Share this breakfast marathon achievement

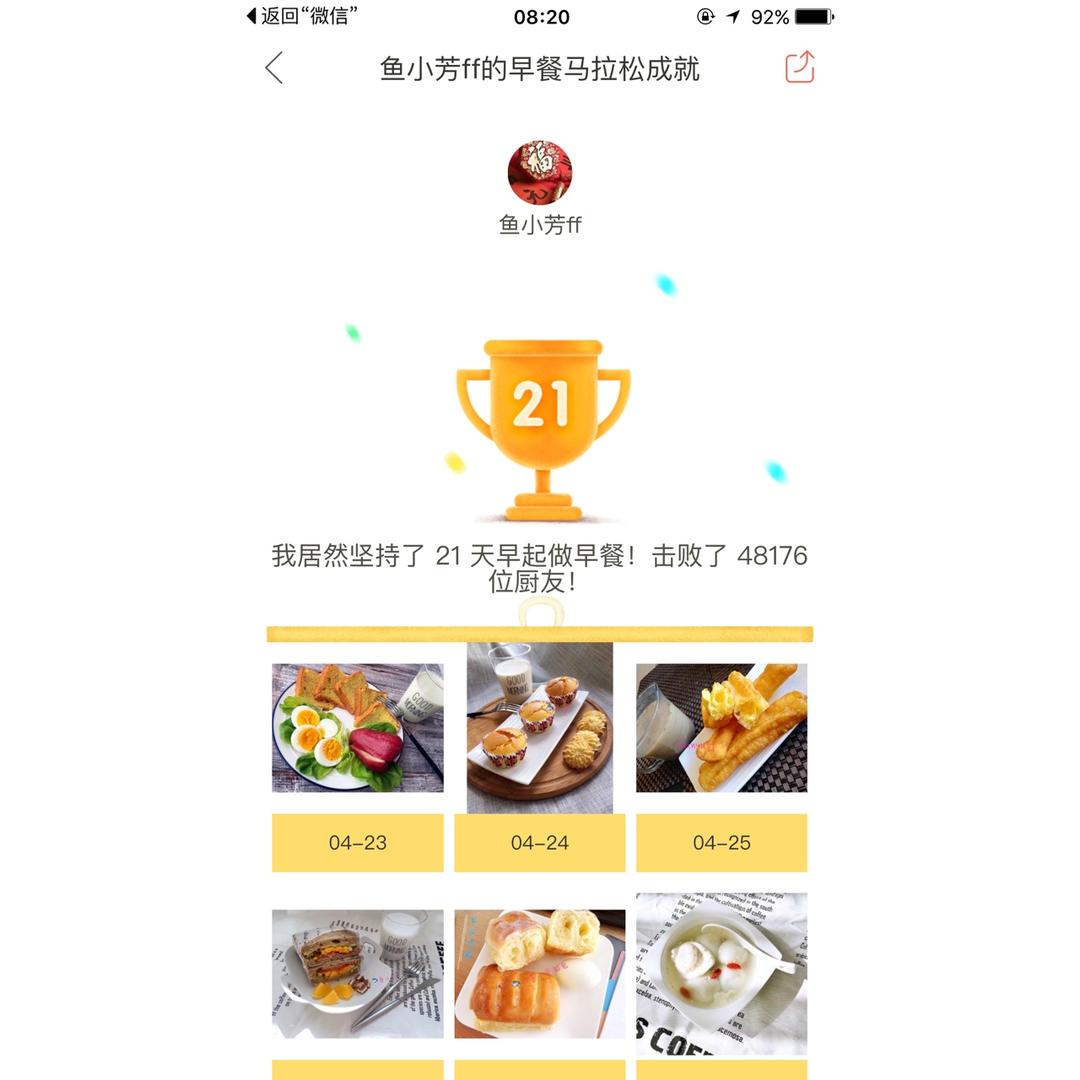click(x=800, y=67)
